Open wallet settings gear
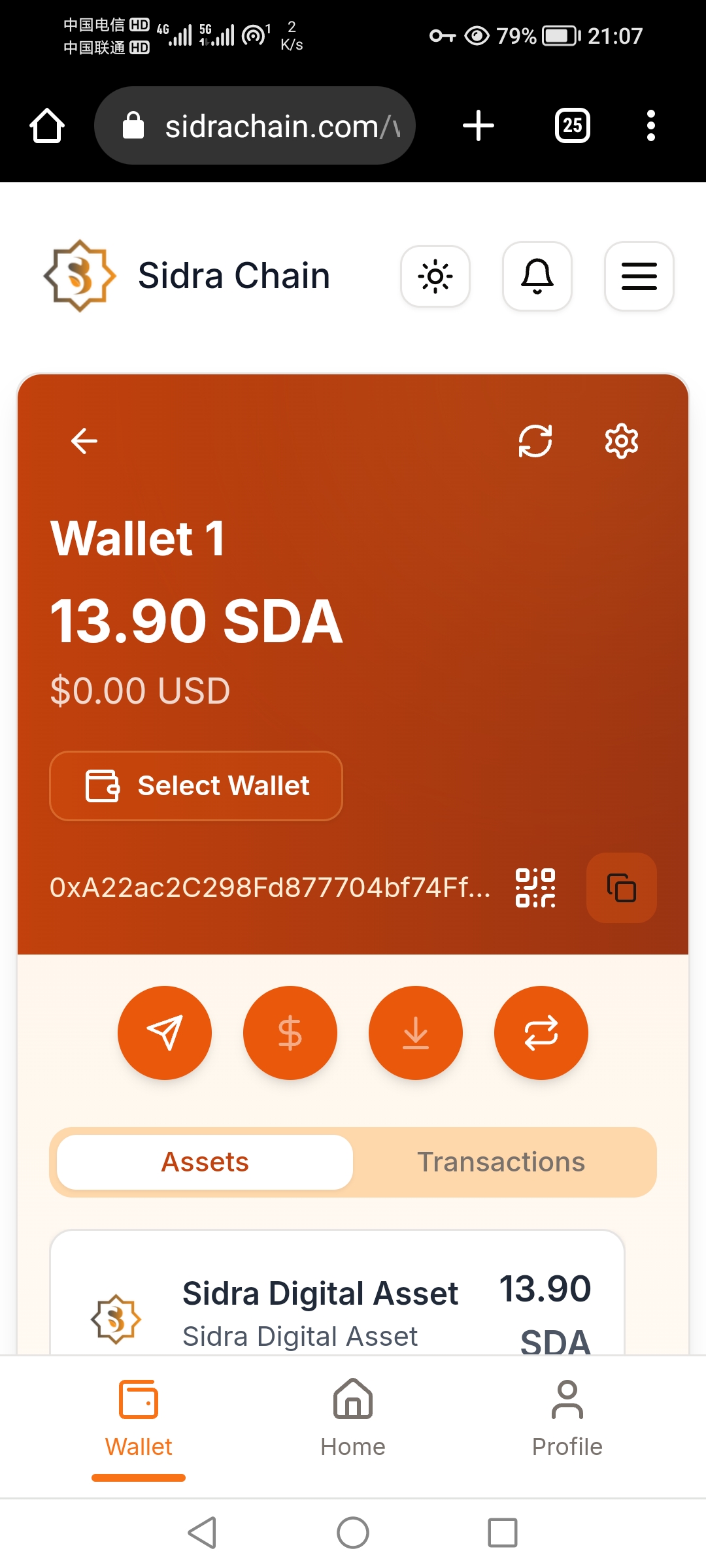The width and height of the screenshot is (706, 1568). (x=621, y=441)
